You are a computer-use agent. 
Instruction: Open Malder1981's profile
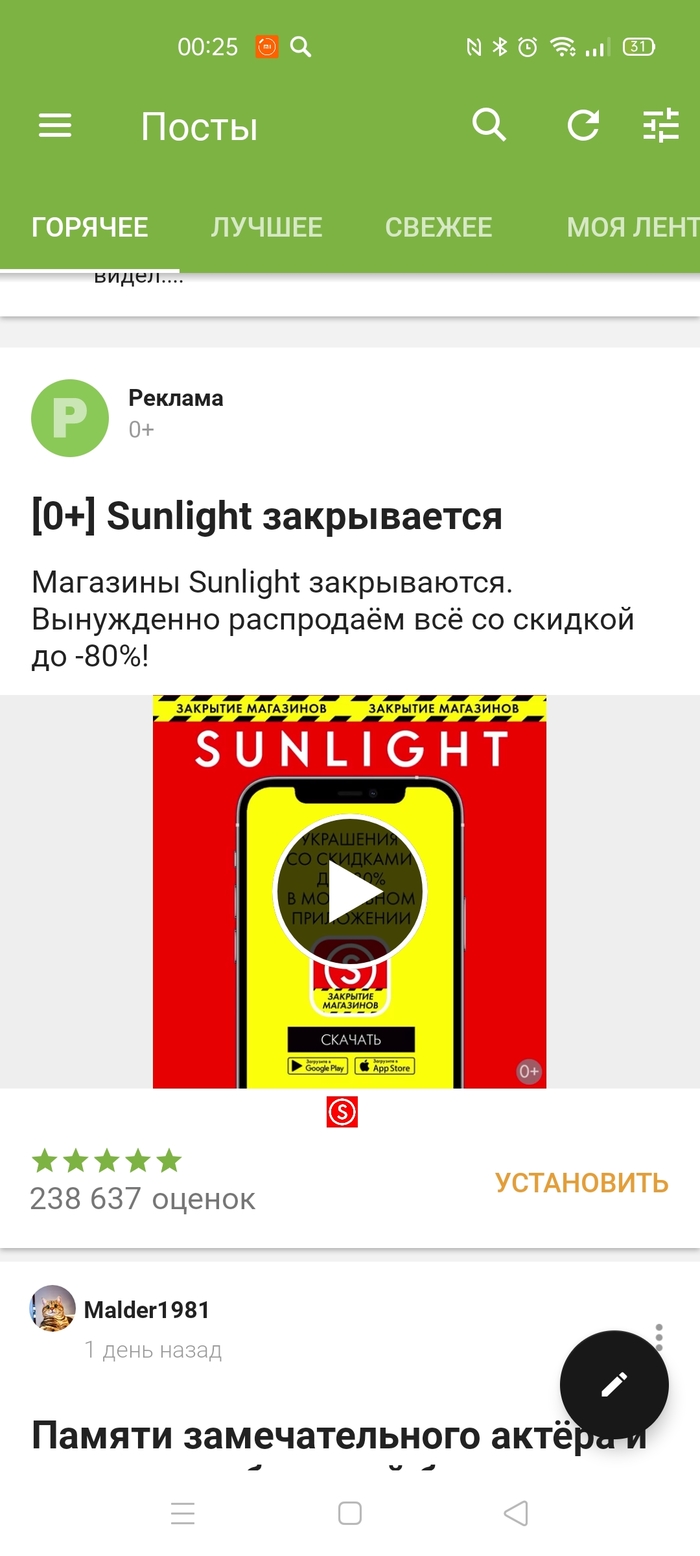[x=146, y=1310]
